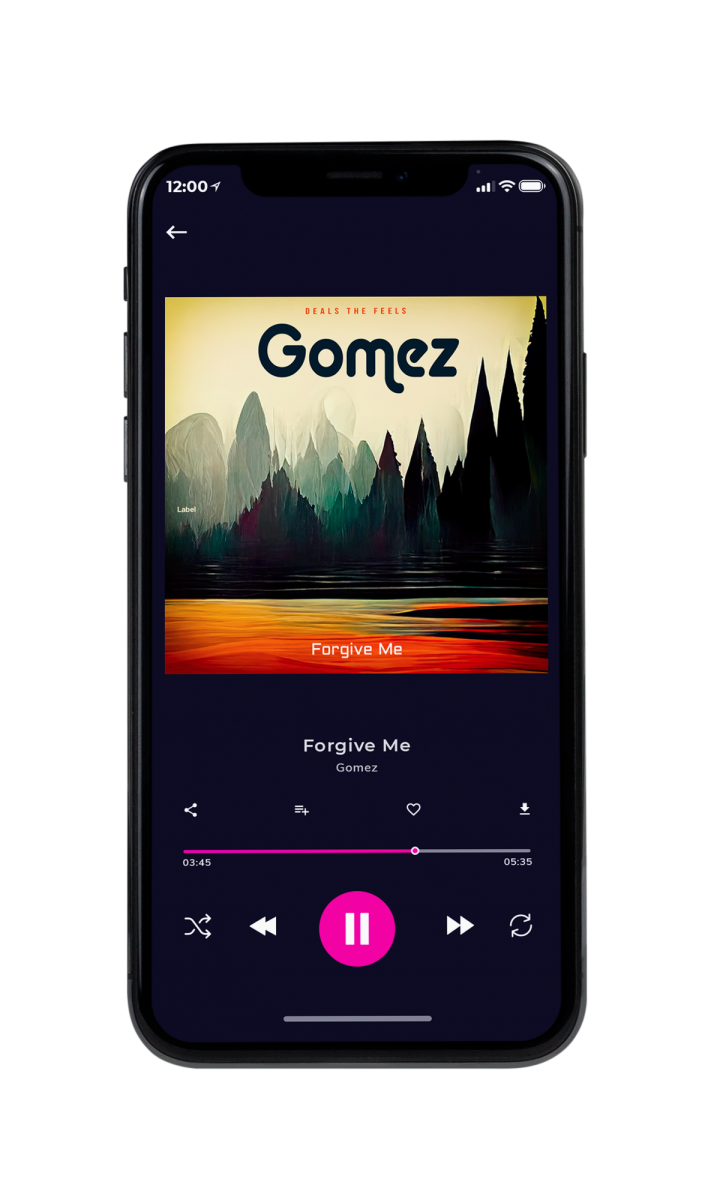Share the song Forgive Me
720x1200 pixels.
pyautogui.click(x=191, y=810)
